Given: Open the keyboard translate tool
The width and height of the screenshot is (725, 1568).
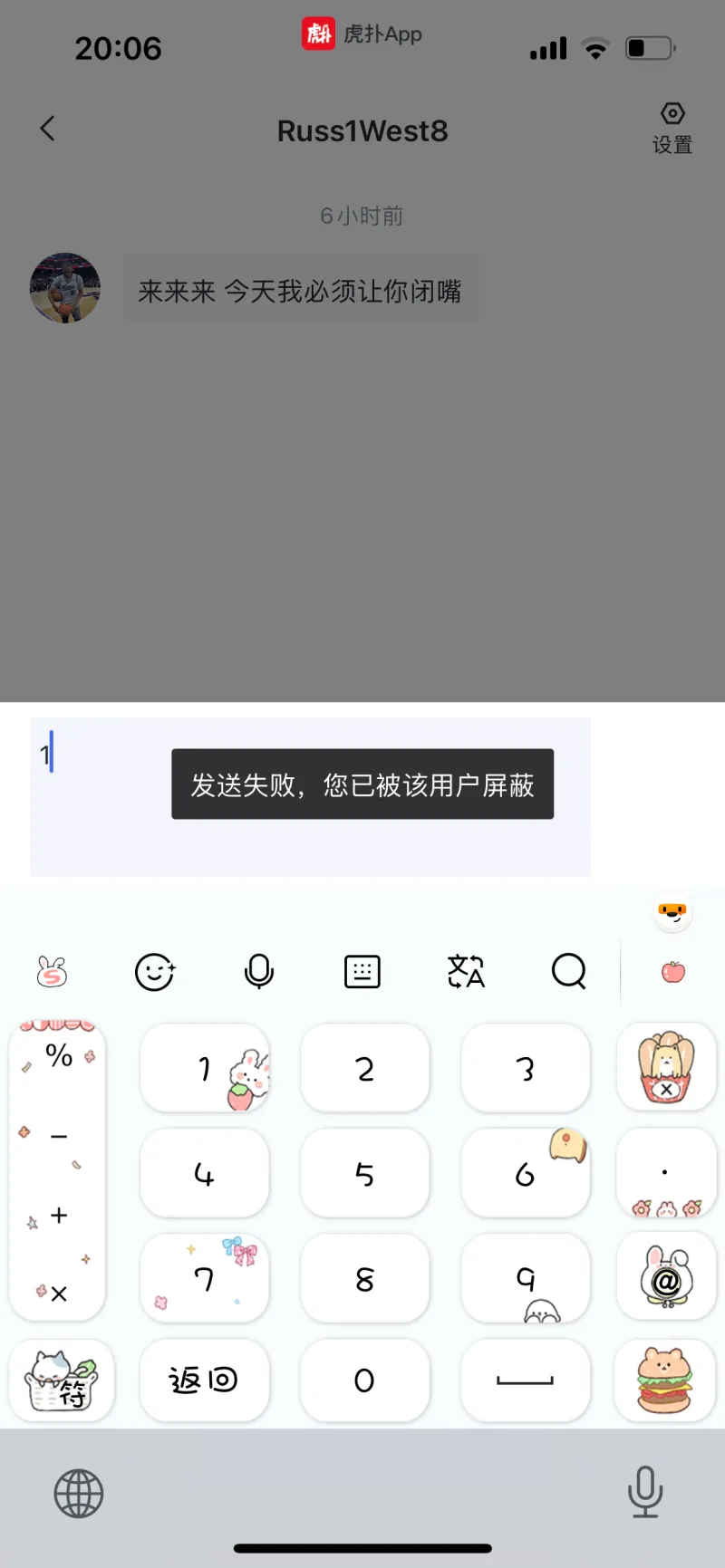Looking at the screenshot, I should click(466, 972).
